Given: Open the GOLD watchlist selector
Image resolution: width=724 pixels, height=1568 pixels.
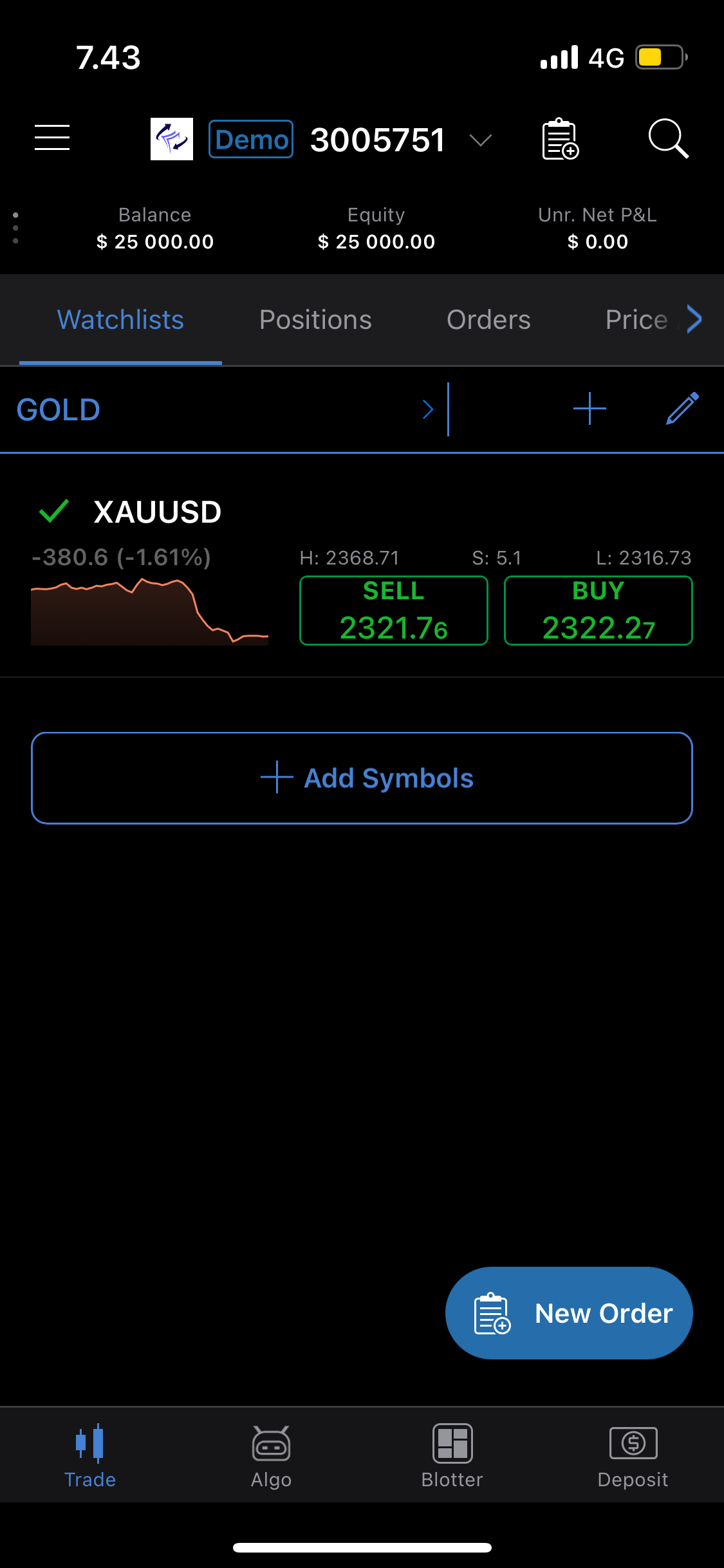Looking at the screenshot, I should pyautogui.click(x=225, y=409).
